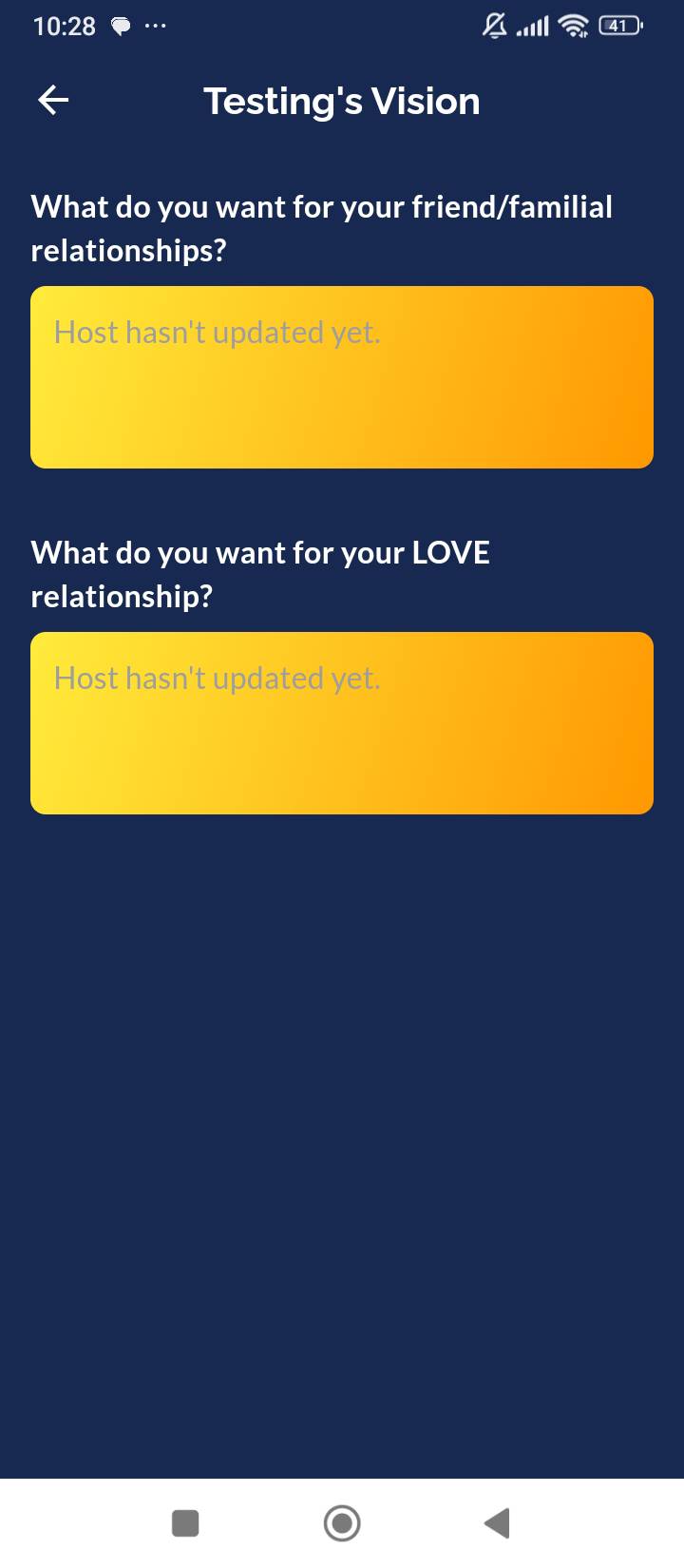684x1568 pixels.
Task: Open recent apps with the square button
Action: click(x=185, y=1523)
